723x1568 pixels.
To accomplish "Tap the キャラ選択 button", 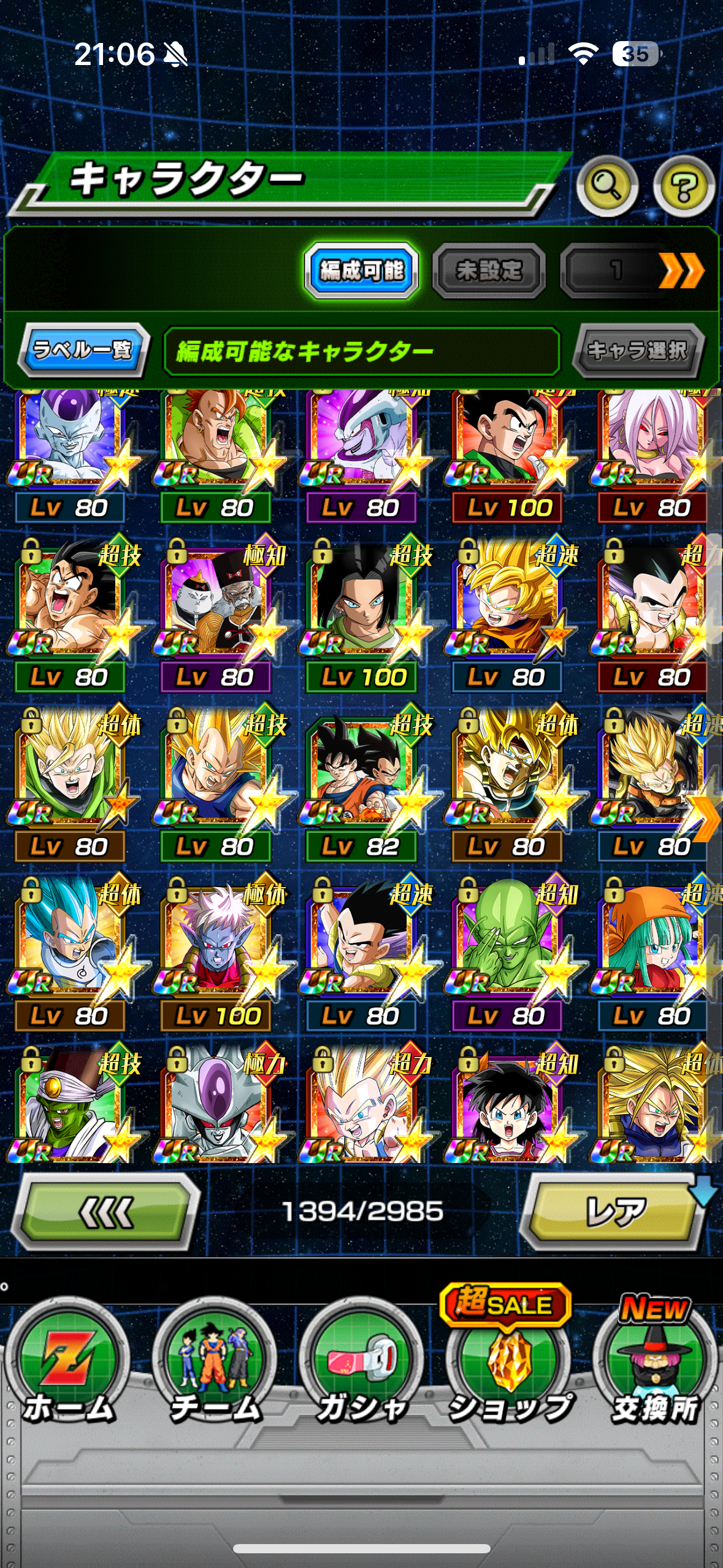I will (637, 350).
